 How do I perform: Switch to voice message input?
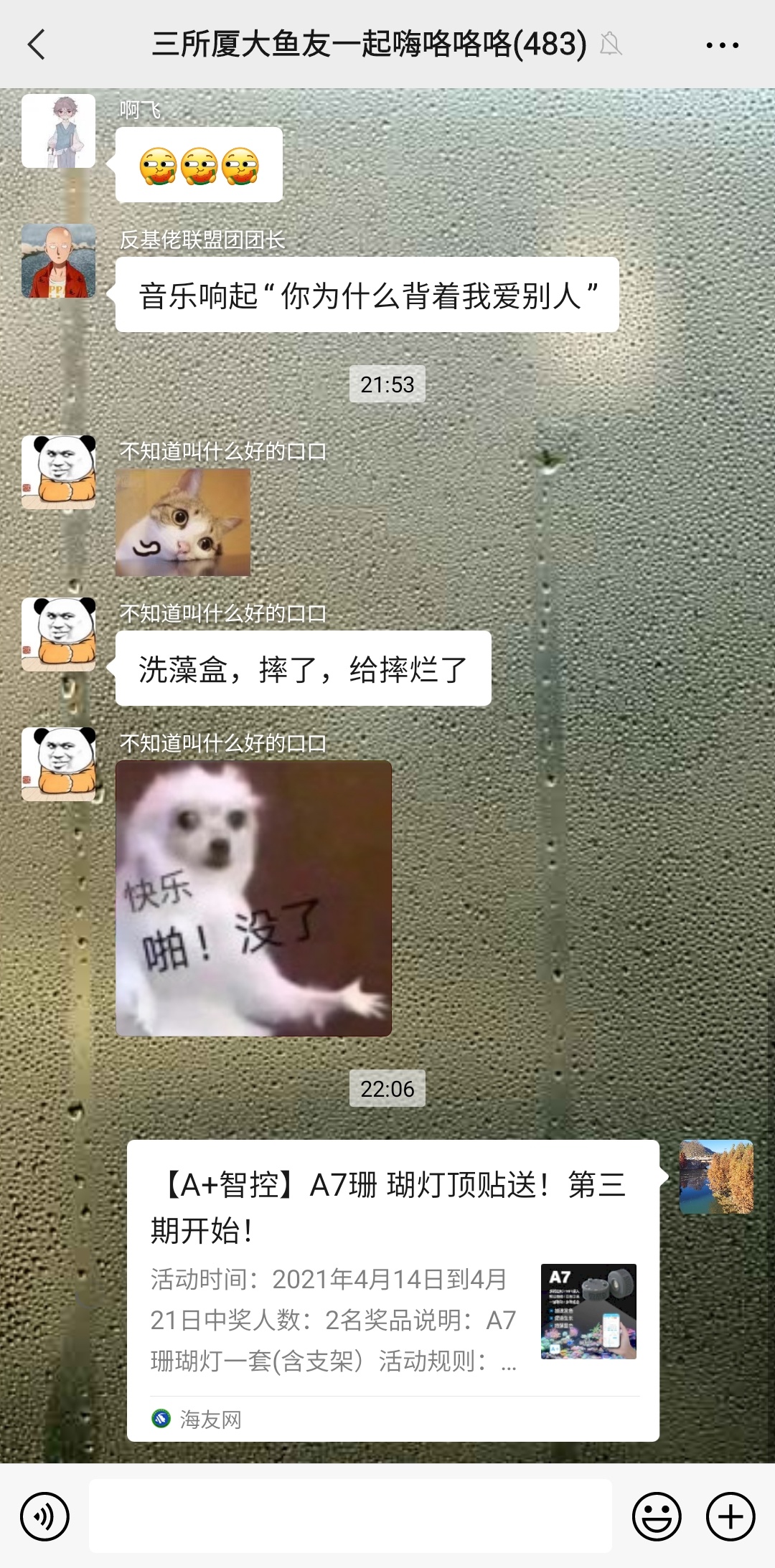[44, 1516]
